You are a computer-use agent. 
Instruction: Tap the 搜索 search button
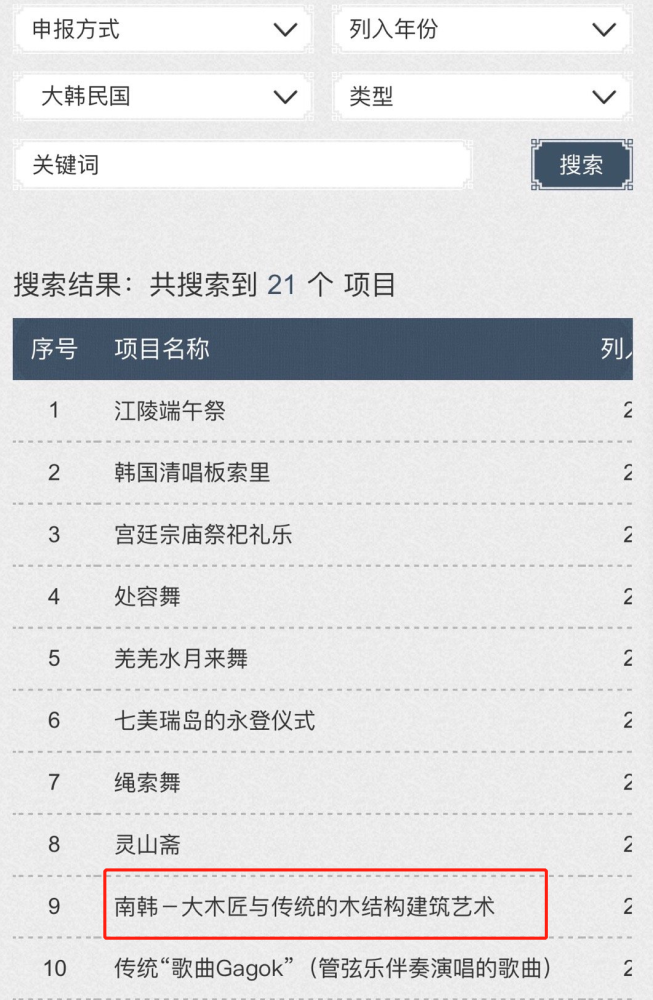[581, 165]
